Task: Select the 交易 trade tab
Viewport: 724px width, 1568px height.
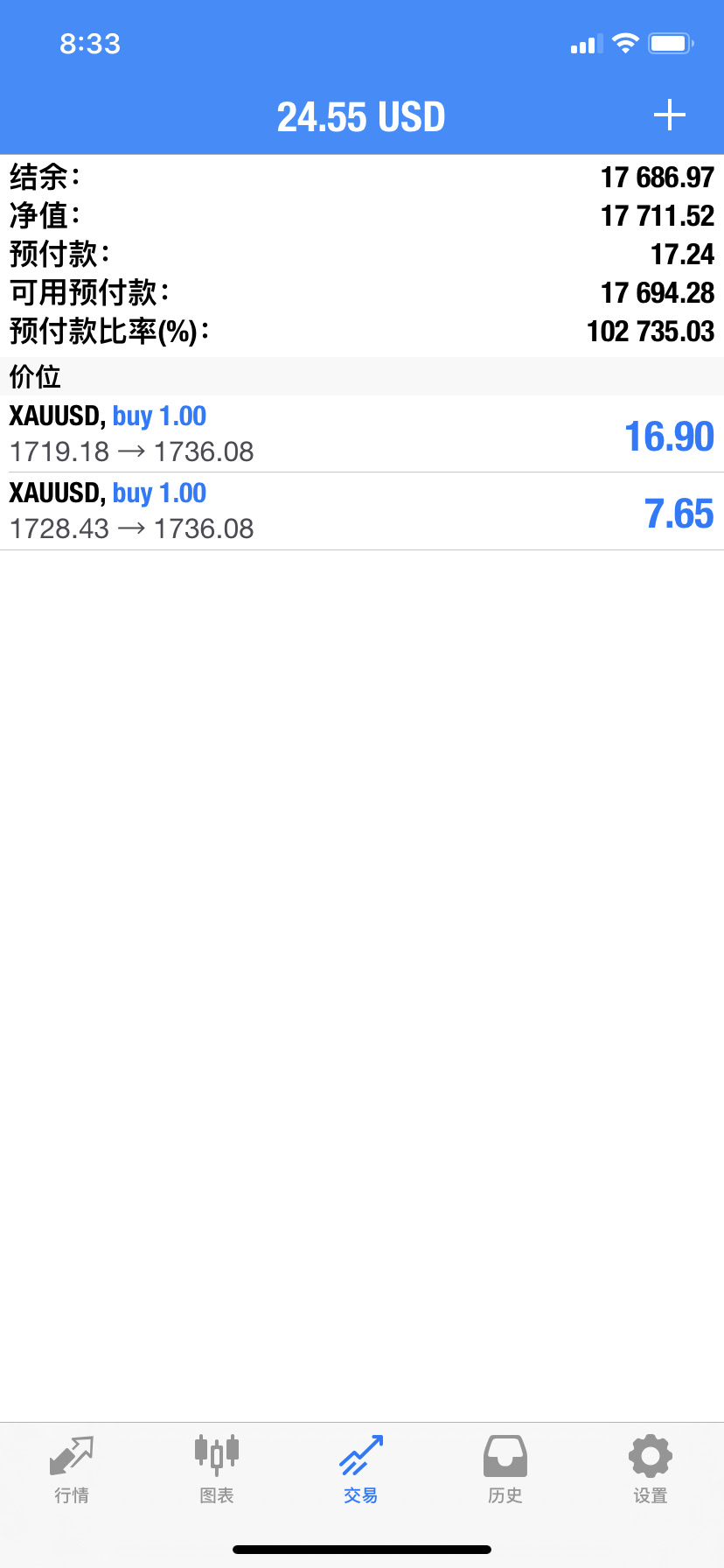Action: point(361,1470)
